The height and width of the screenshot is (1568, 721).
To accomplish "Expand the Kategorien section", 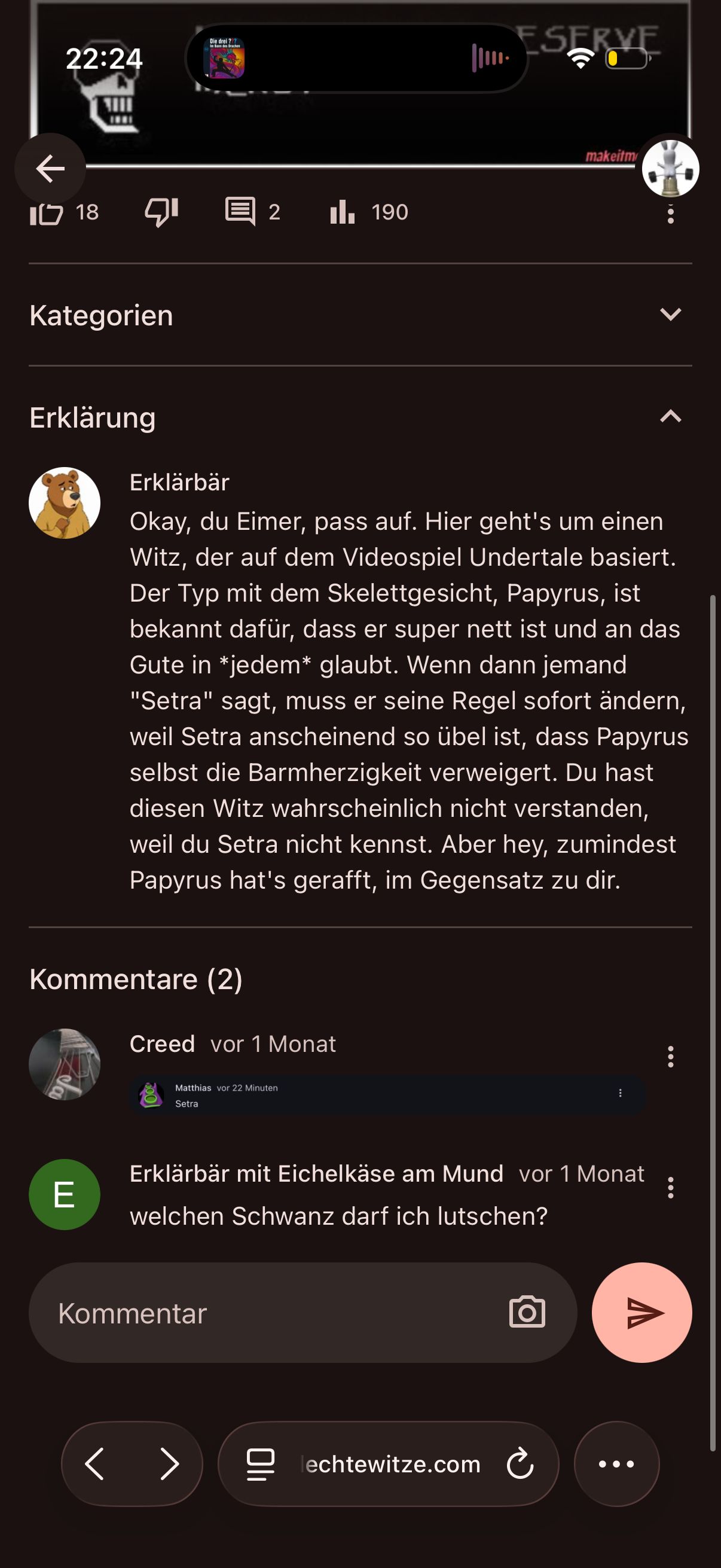I will (x=671, y=315).
